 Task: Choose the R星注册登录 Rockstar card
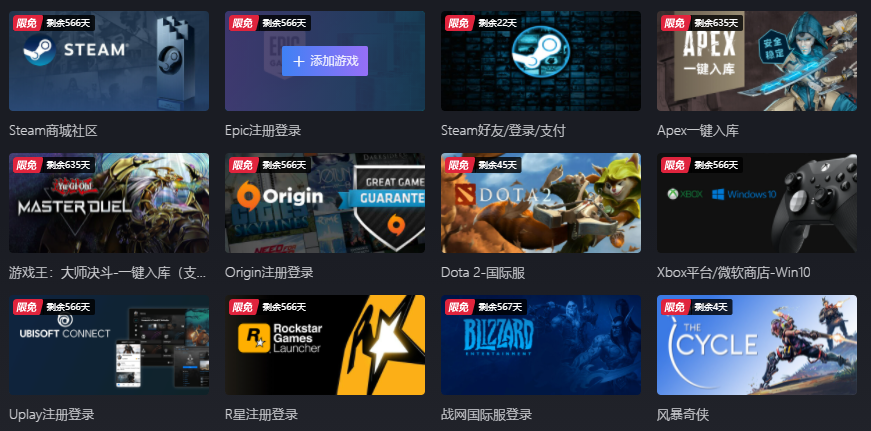coord(325,345)
